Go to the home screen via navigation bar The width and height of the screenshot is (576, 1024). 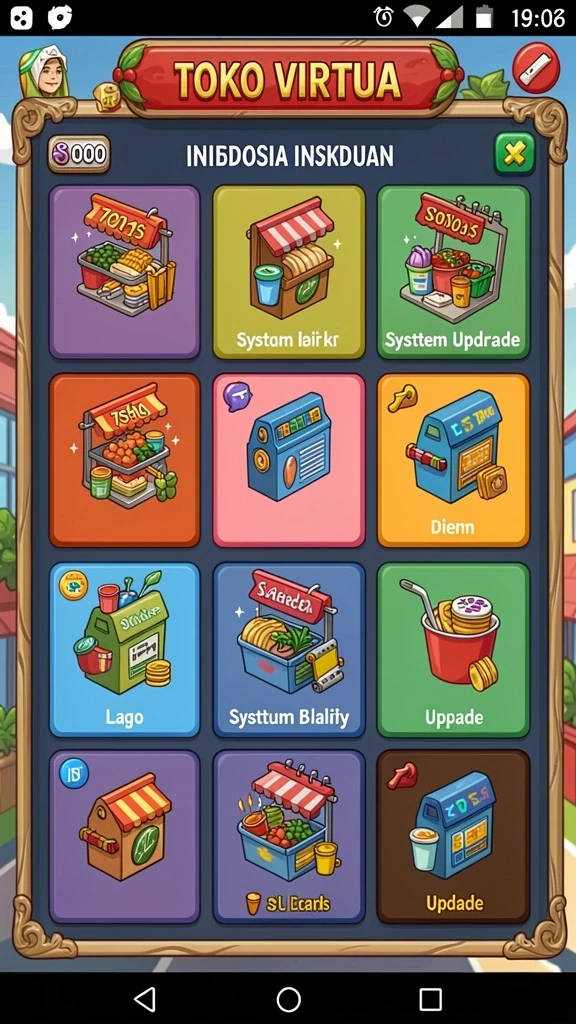point(288,999)
